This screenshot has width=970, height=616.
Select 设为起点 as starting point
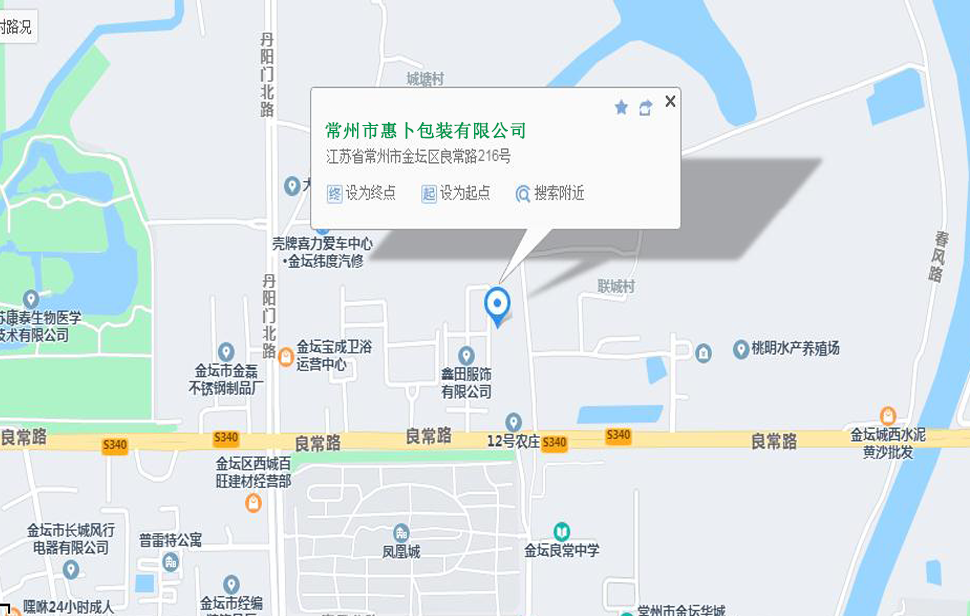(456, 193)
